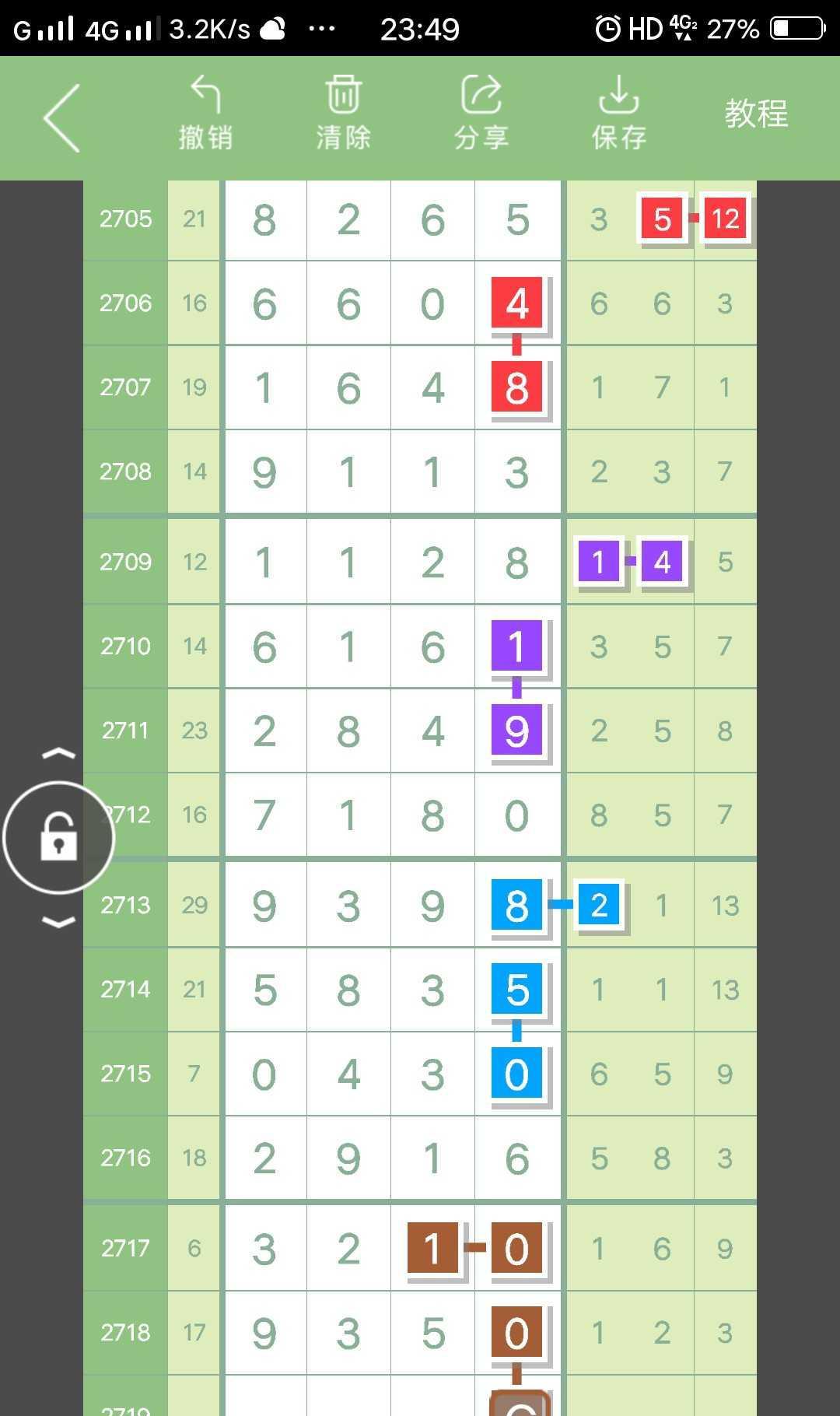Viewport: 840px width, 1416px height.
Task: Mark the digit 6 in row 2716
Action: coord(516,1158)
